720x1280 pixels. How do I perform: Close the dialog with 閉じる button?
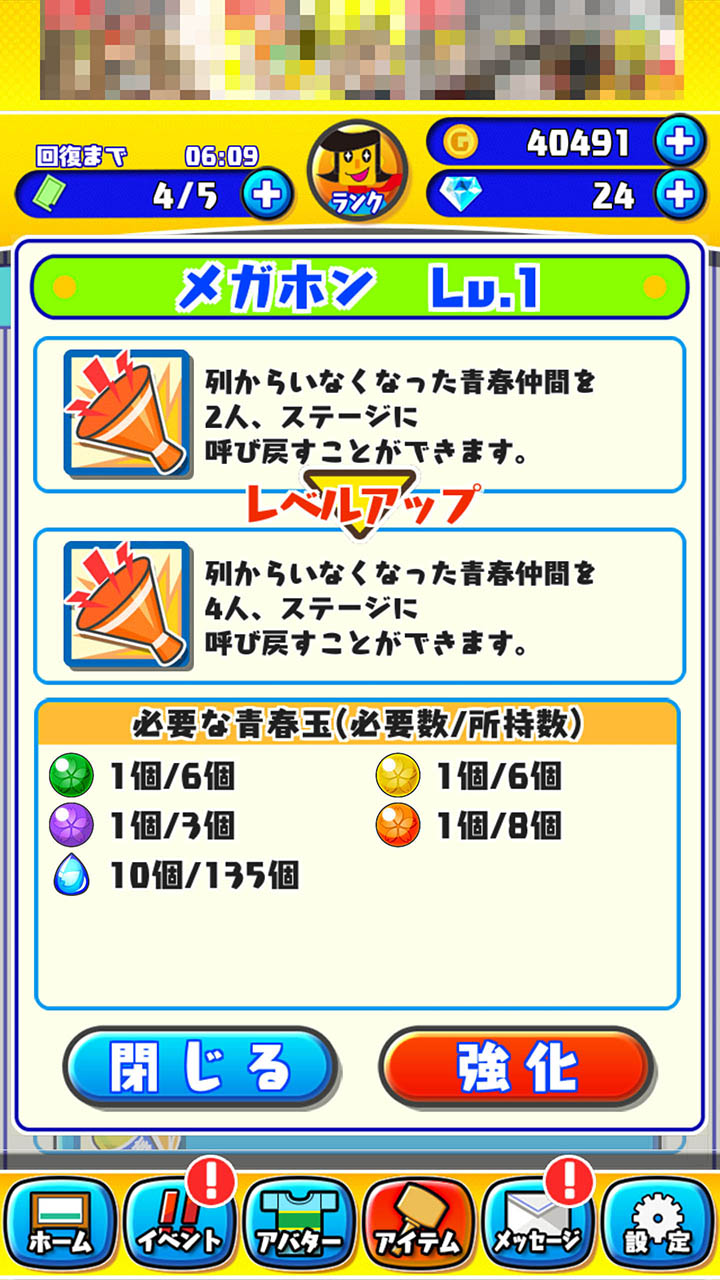(x=200, y=1067)
